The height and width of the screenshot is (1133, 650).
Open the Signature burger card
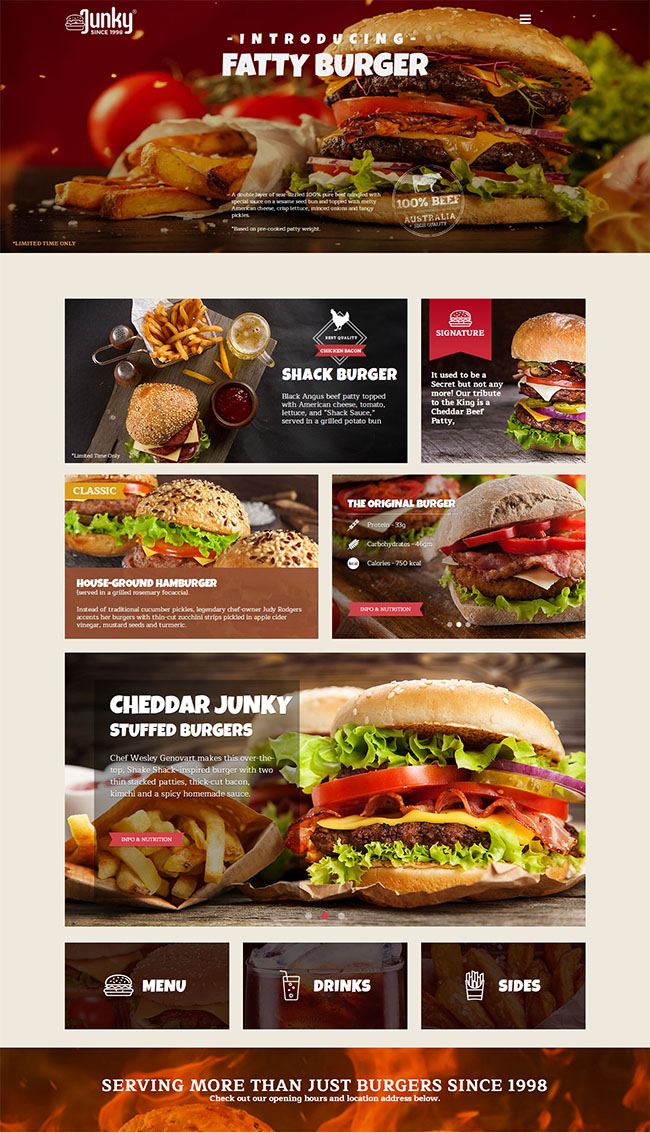[503, 380]
